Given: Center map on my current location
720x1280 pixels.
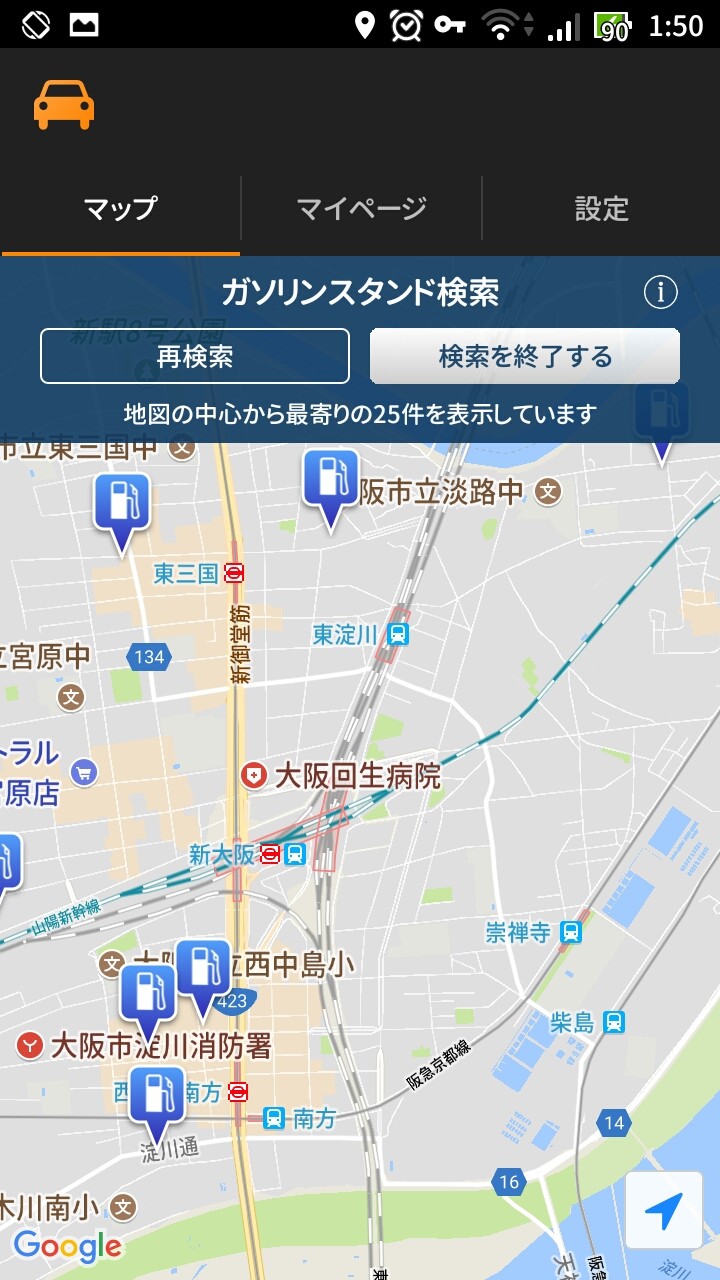Looking at the screenshot, I should point(663,1210).
